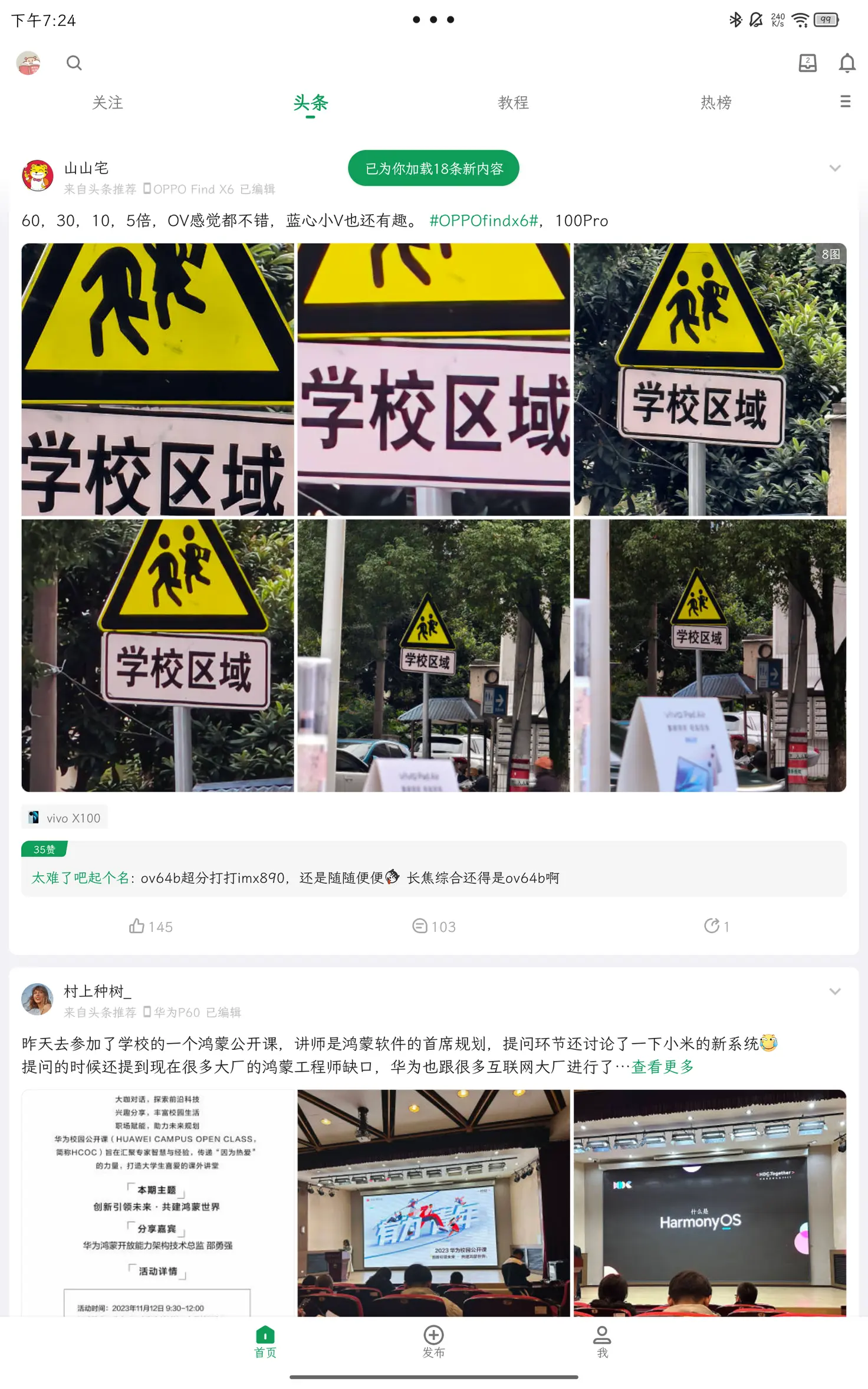Go to the 我 tab
The height and width of the screenshot is (1389, 868).
pos(601,1341)
